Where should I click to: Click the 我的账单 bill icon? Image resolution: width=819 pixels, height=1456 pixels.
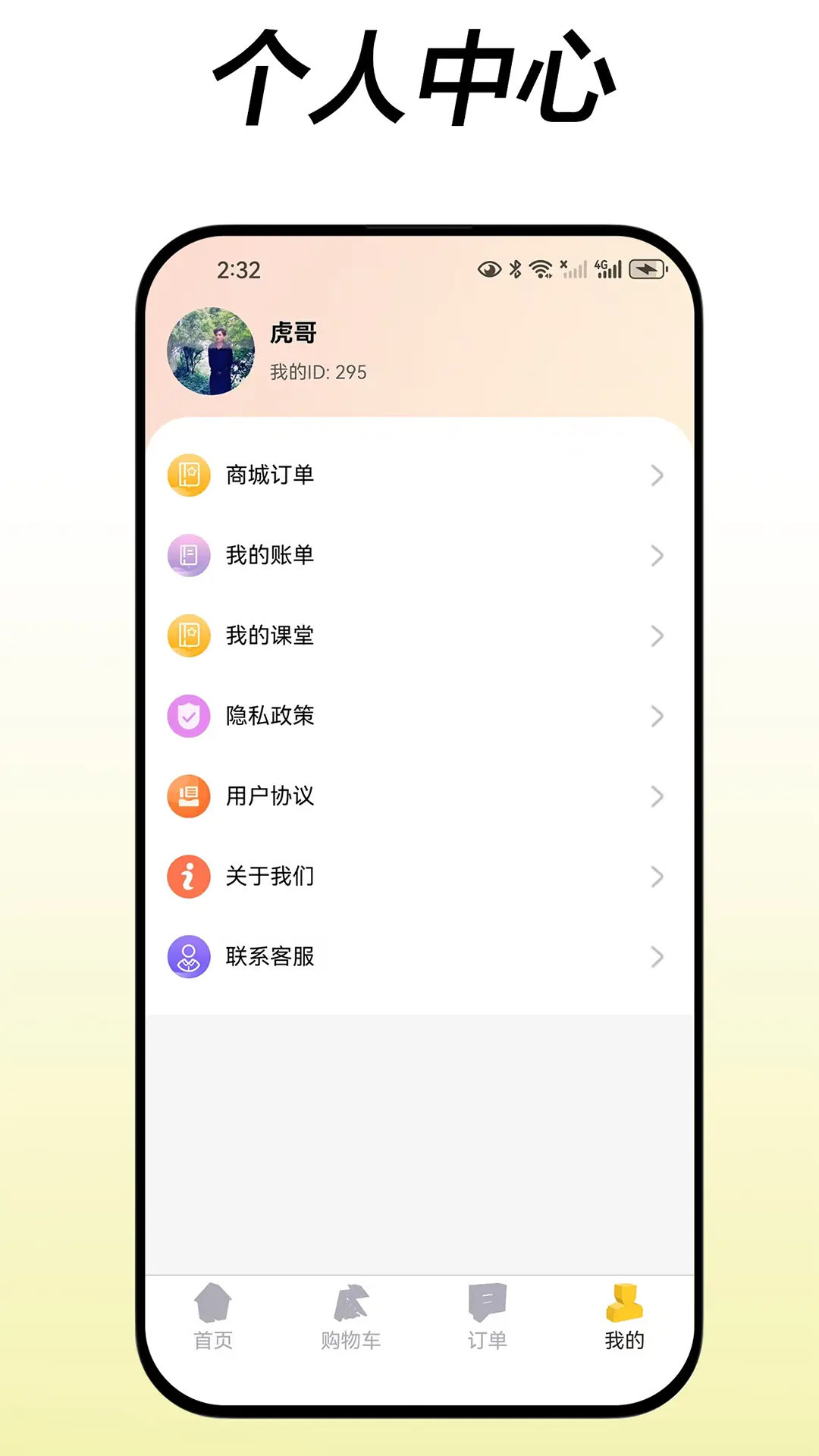tap(190, 555)
